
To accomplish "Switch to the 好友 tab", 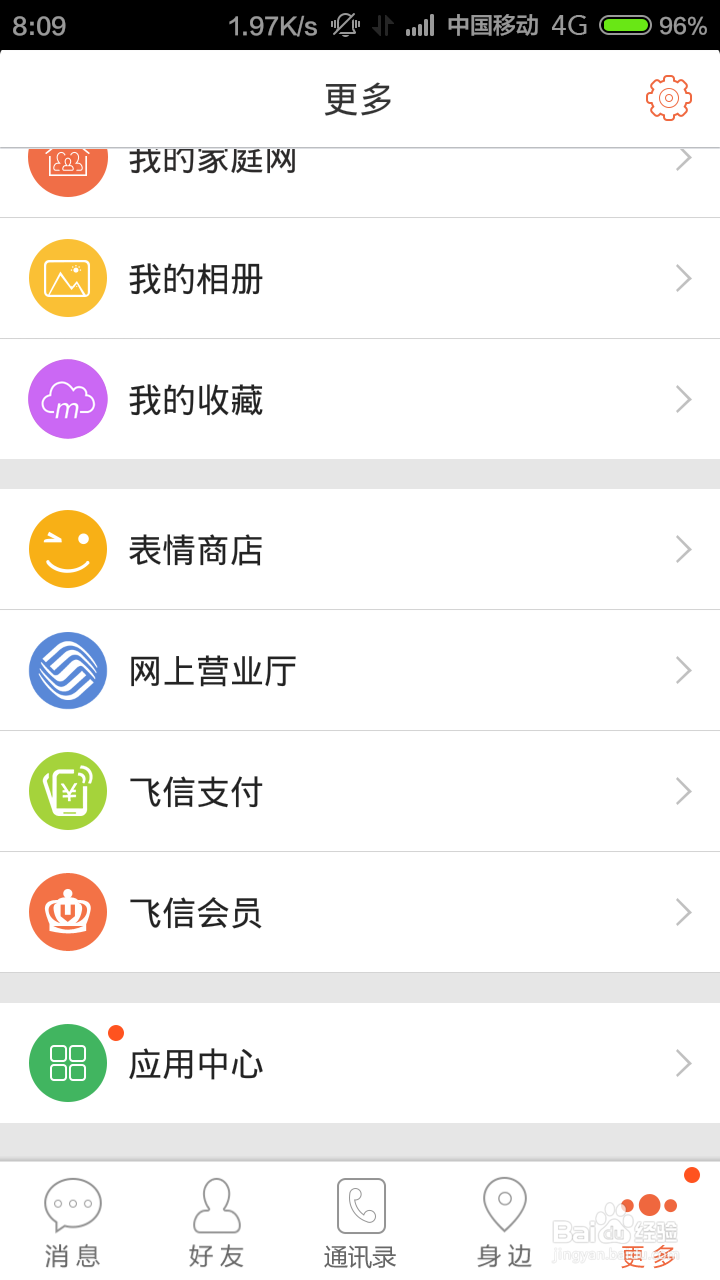I will point(216,1222).
